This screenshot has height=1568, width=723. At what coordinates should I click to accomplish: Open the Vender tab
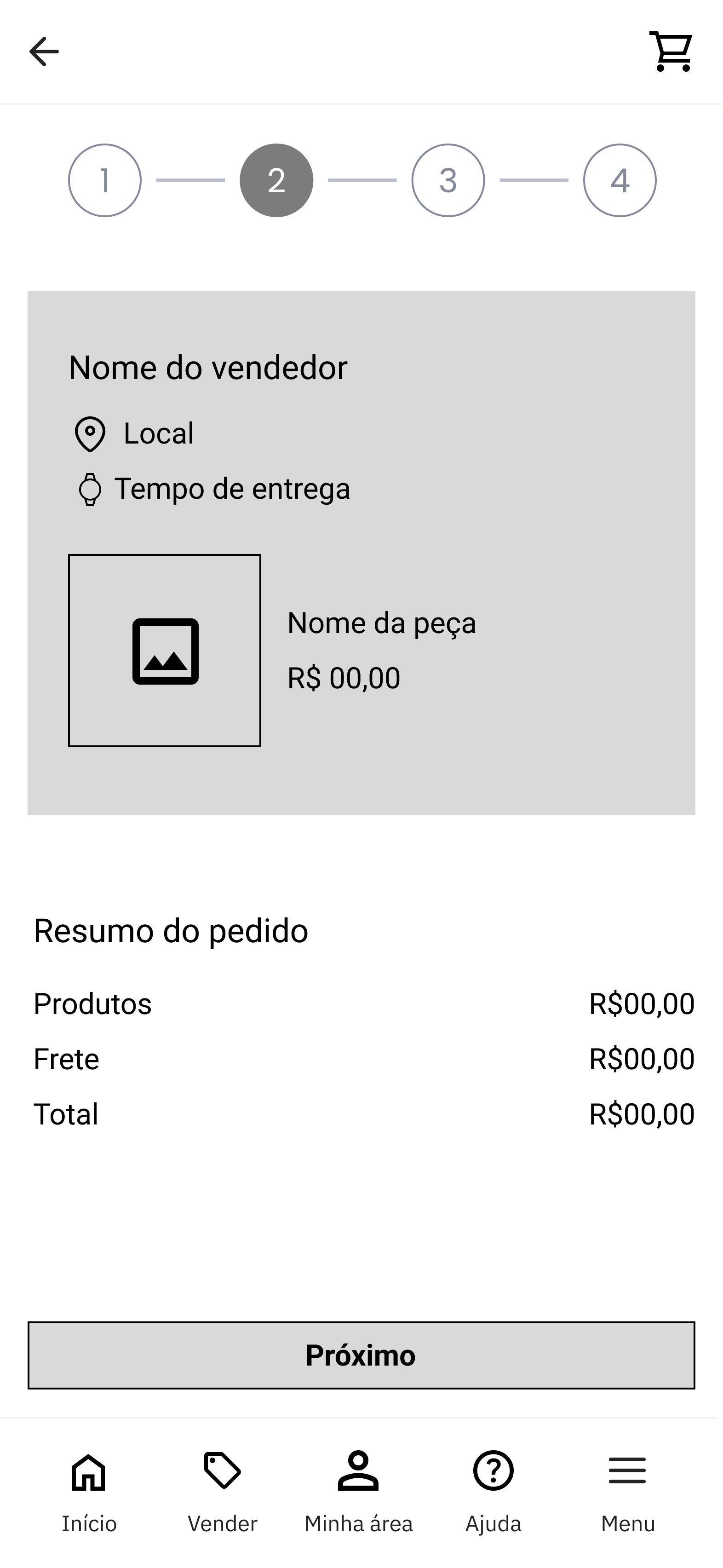[223, 1491]
